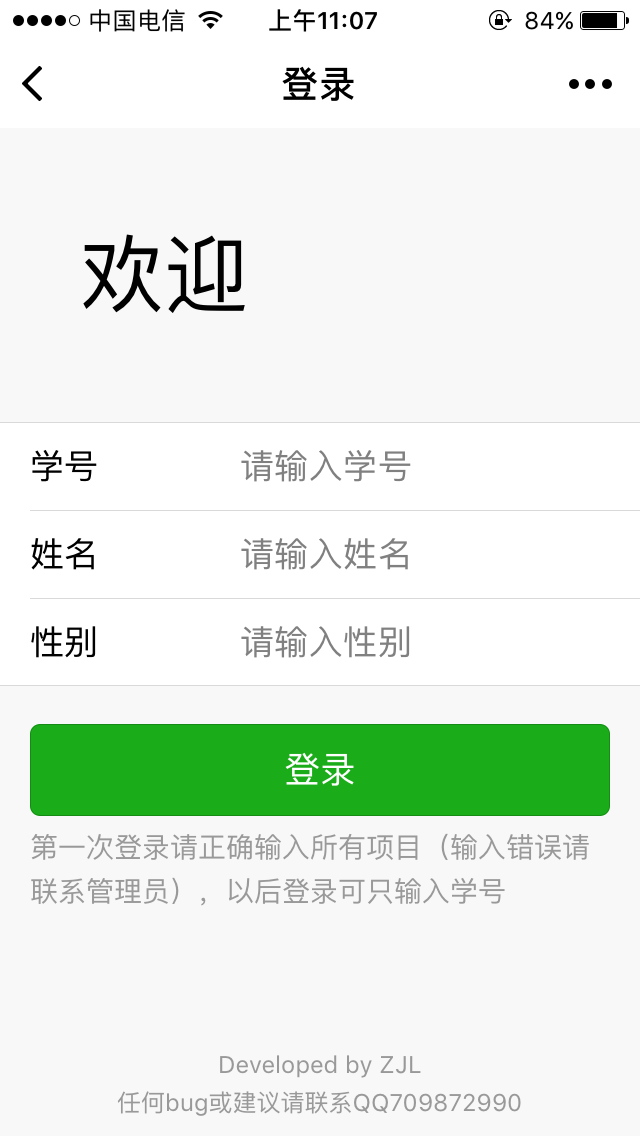Tap the green 登录 login button
640x1136 pixels.
pos(320,769)
